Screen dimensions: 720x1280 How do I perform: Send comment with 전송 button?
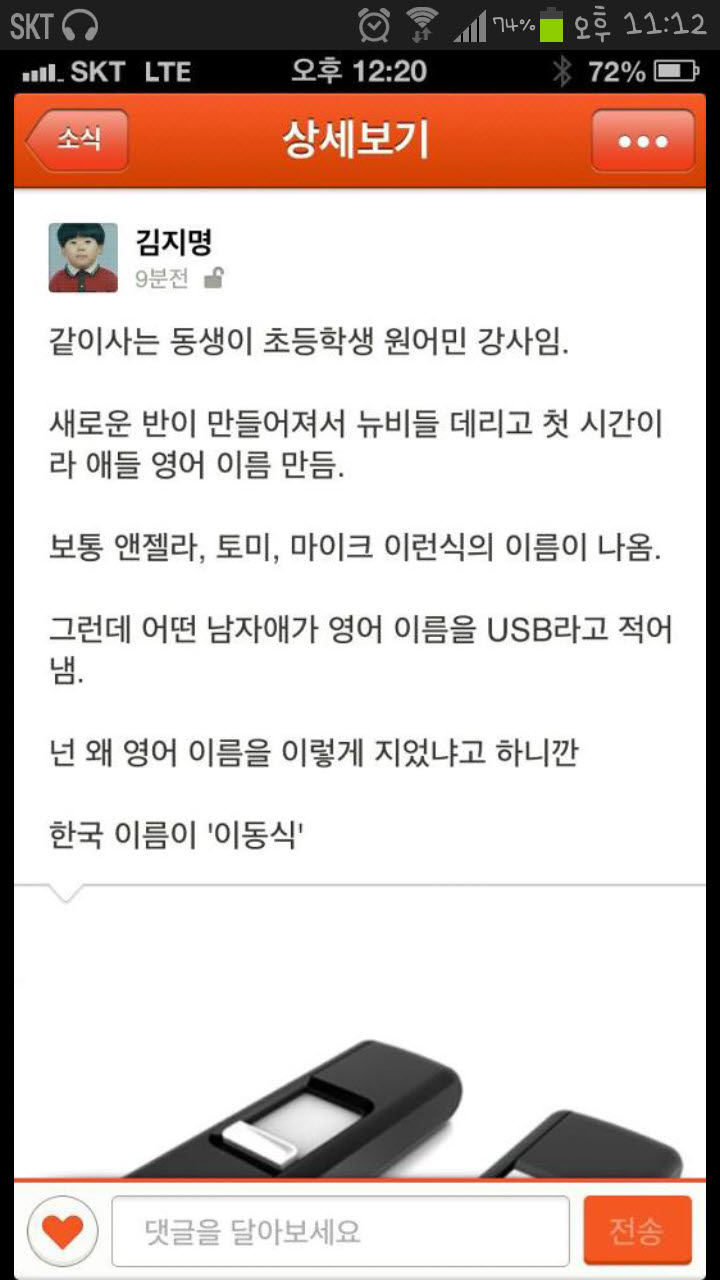637,1231
